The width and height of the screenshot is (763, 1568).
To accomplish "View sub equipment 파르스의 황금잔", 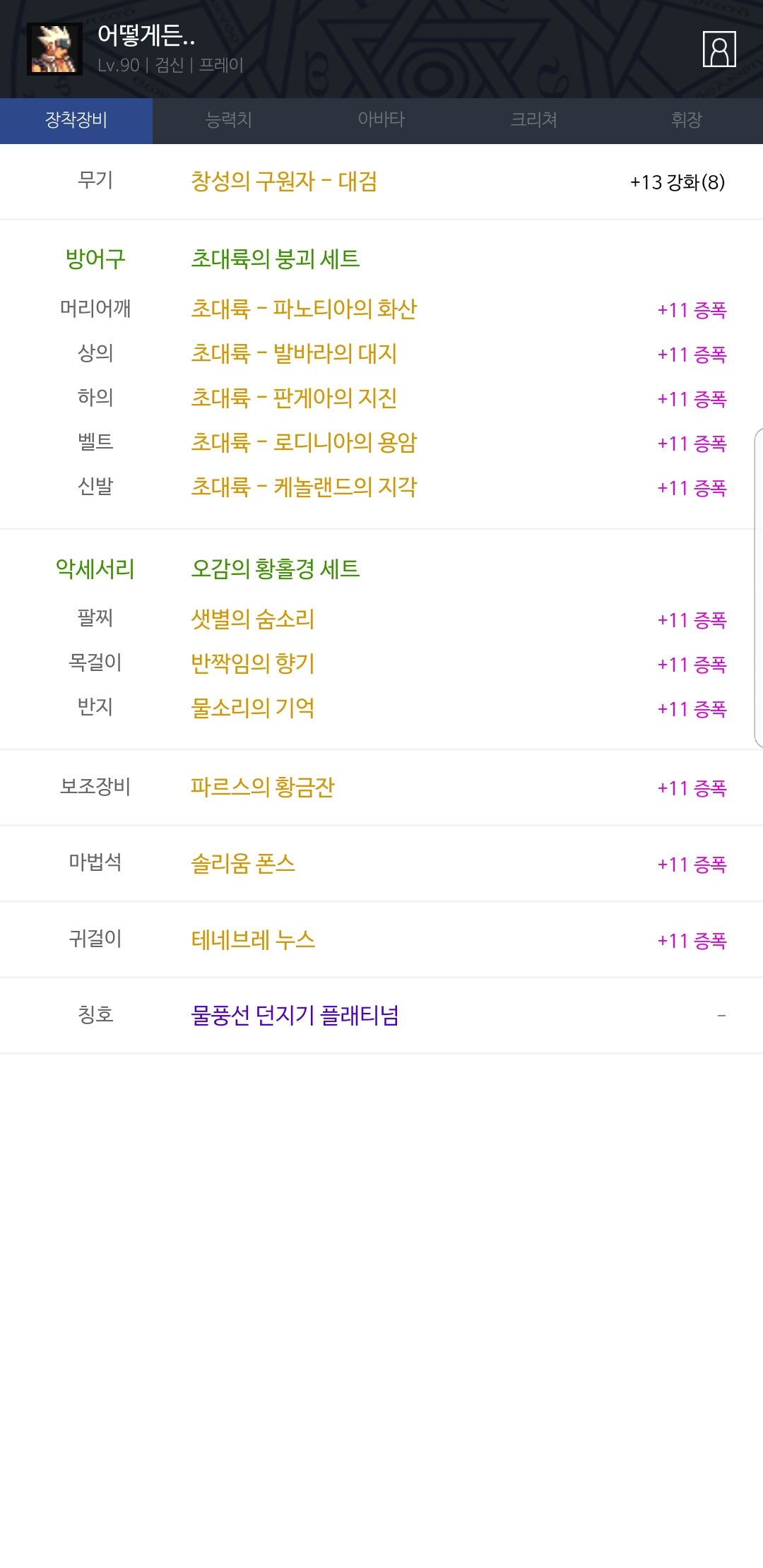I will pyautogui.click(x=263, y=788).
